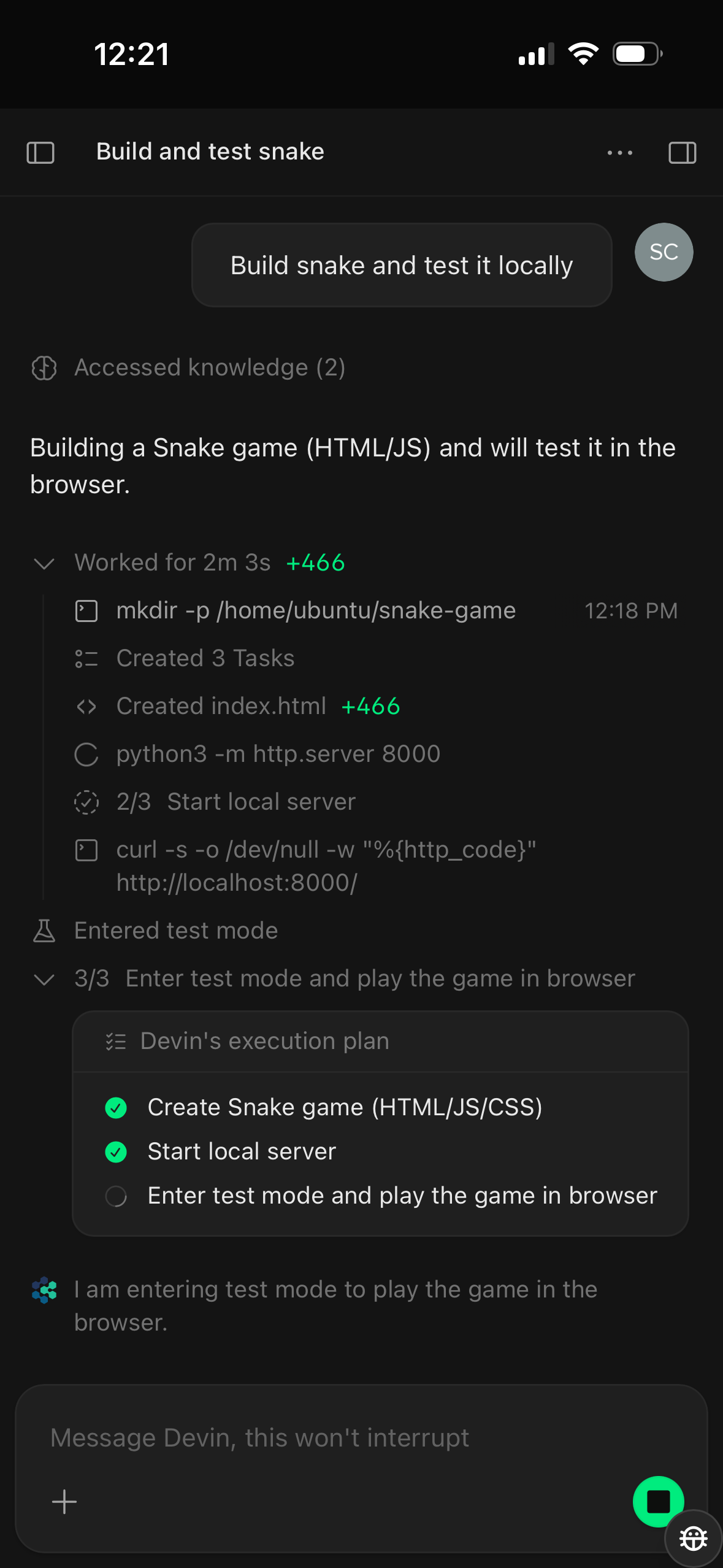
Task: Open the mkdir snake-game command step
Action: click(x=316, y=611)
